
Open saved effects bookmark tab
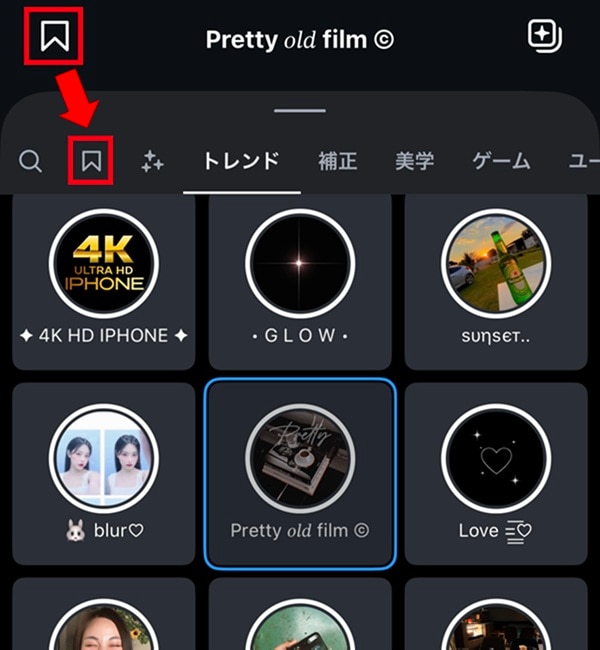coord(92,161)
